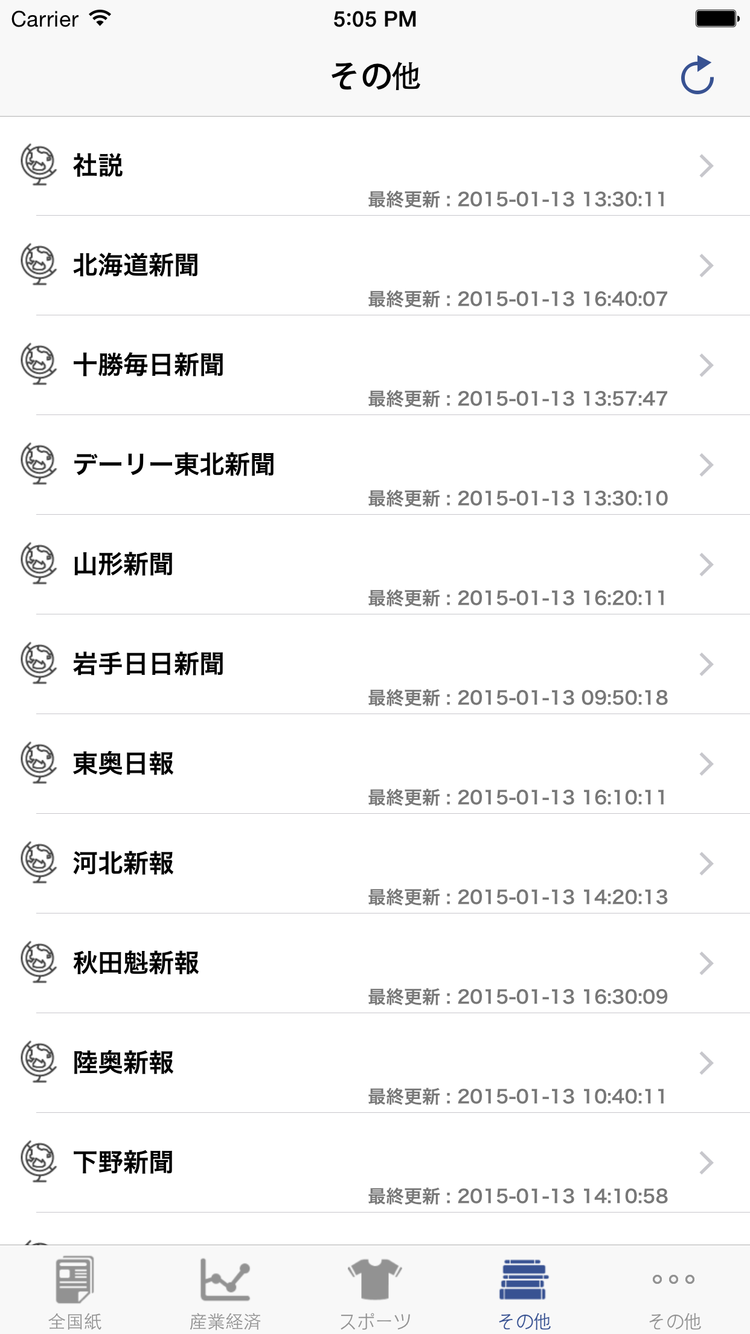
Task: Tap the globe icon beside 東奥日報
Action: point(38,764)
